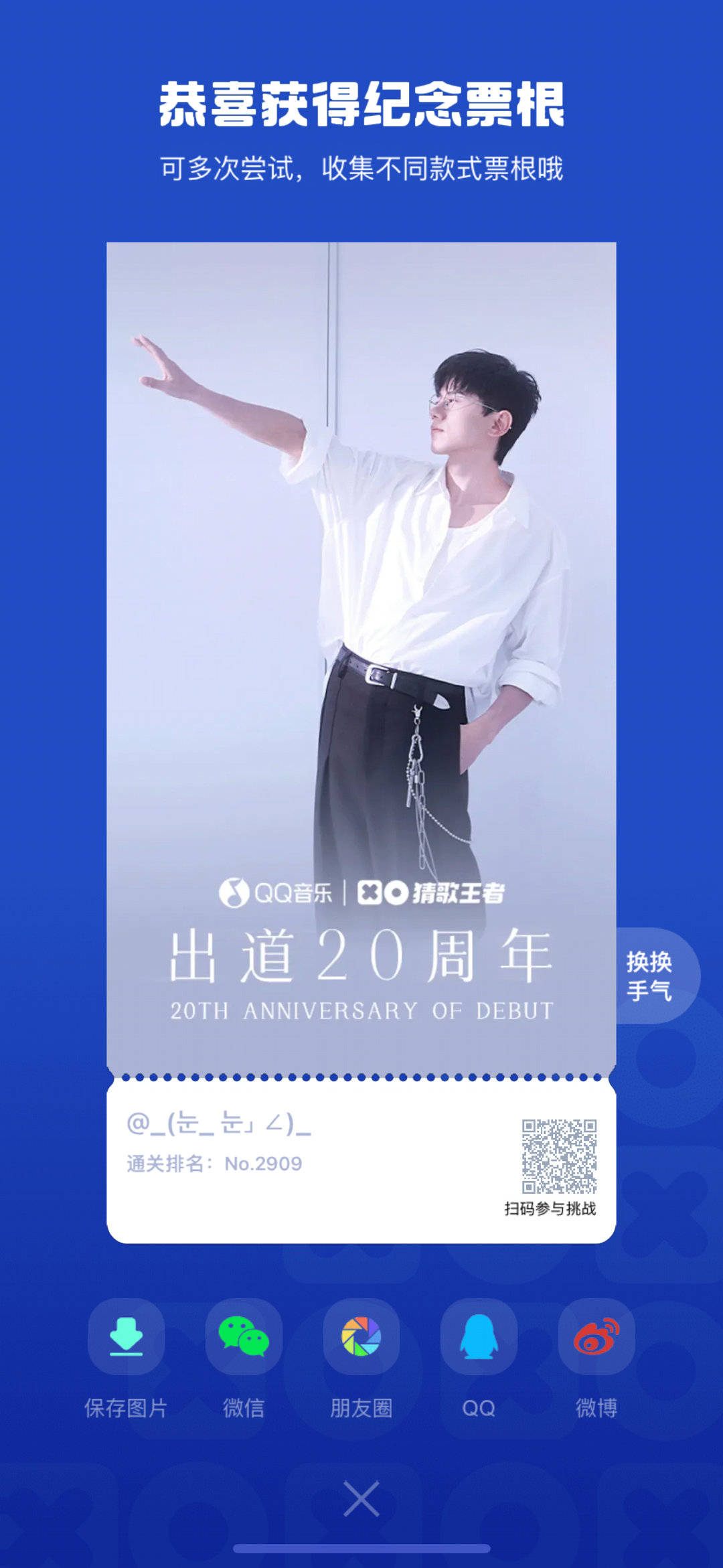Close the ticket stub popup
The image size is (723, 1568).
(361, 1498)
